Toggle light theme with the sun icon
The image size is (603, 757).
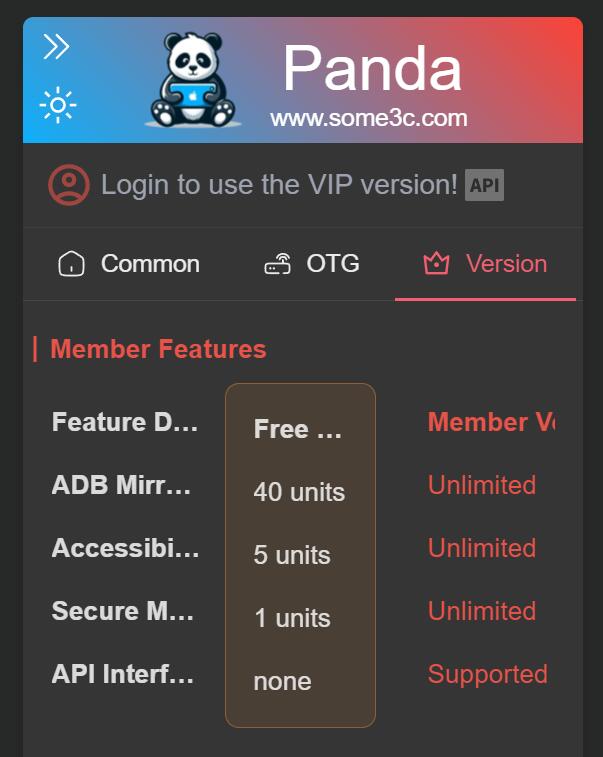point(57,105)
